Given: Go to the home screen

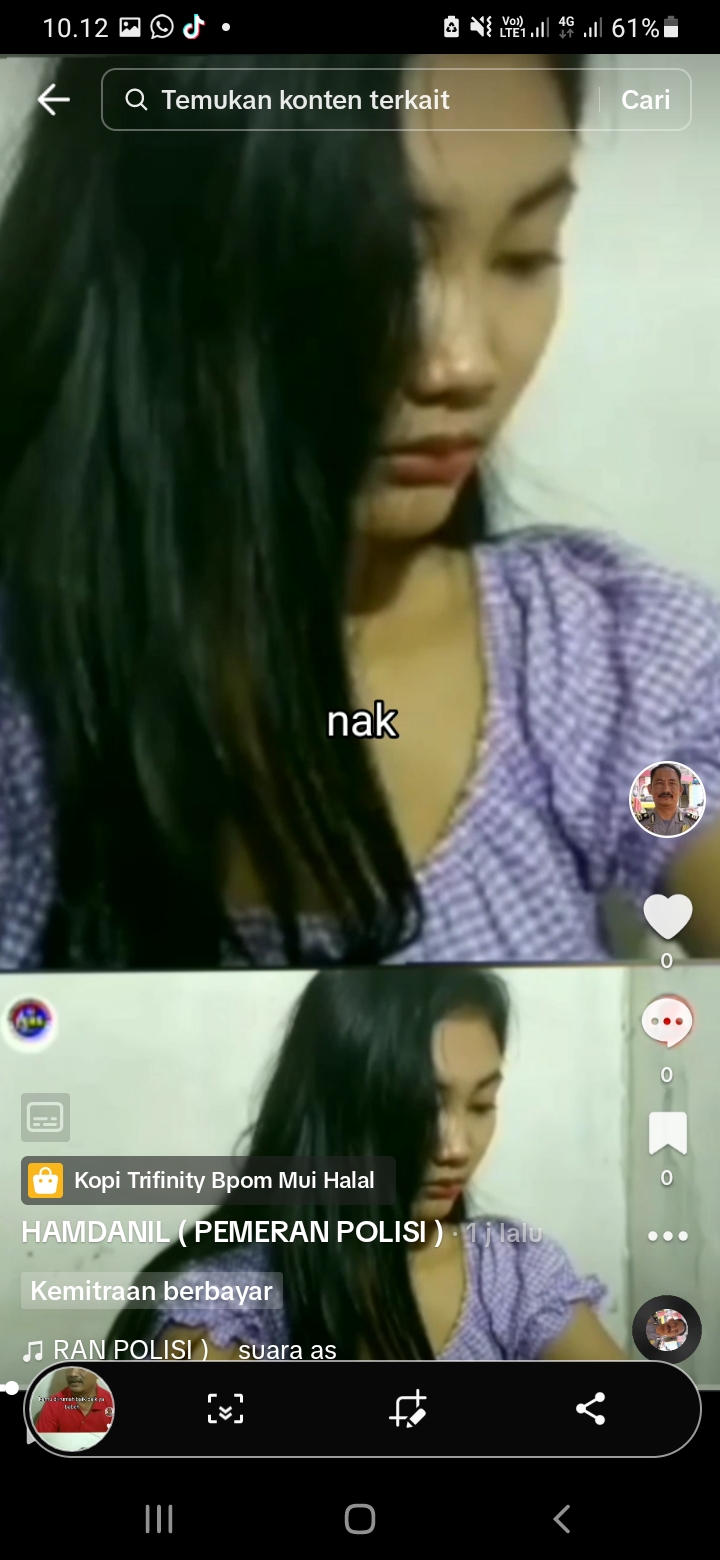Looking at the screenshot, I should [x=359, y=1519].
